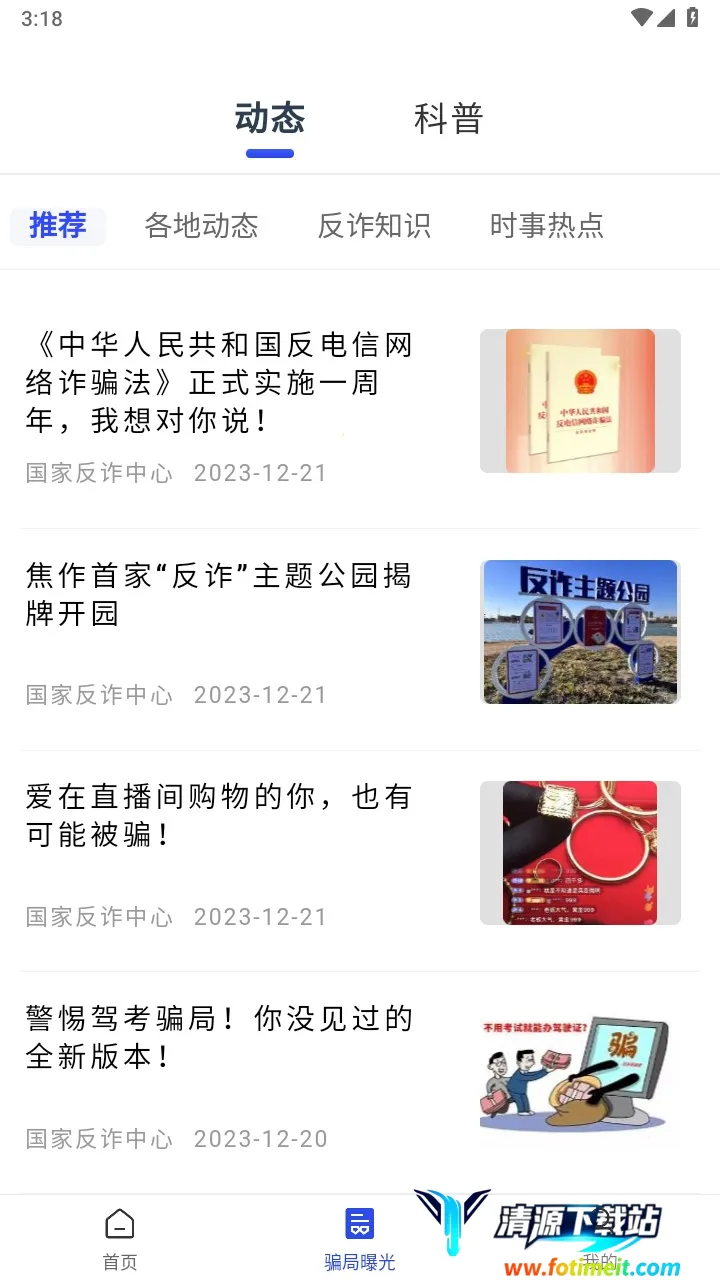Switch to the 各地动态 category

click(x=201, y=226)
